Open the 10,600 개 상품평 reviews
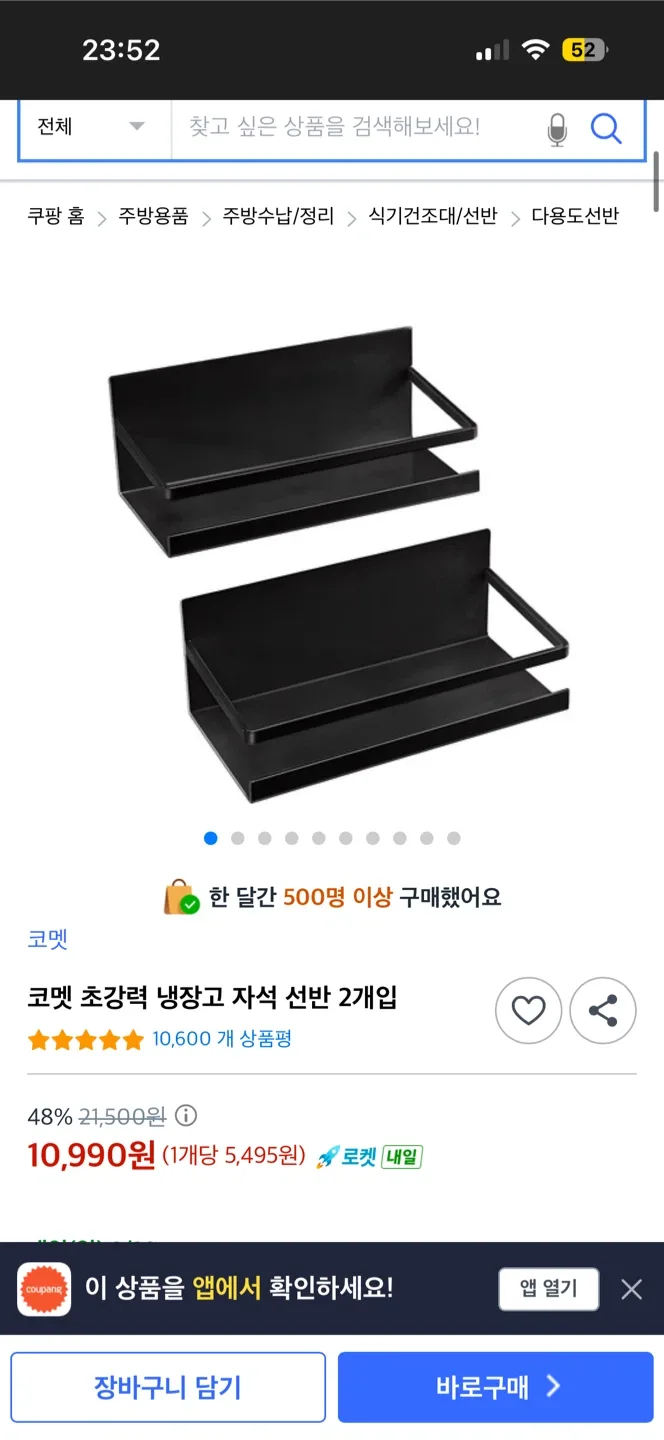The height and width of the screenshot is (1440, 664). coord(222,1039)
